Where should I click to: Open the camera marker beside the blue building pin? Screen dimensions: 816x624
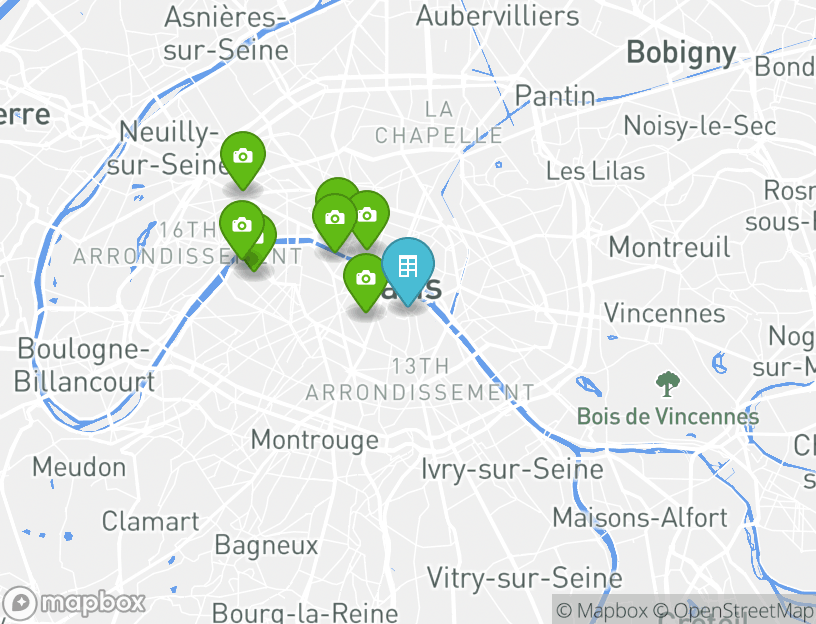(366, 279)
